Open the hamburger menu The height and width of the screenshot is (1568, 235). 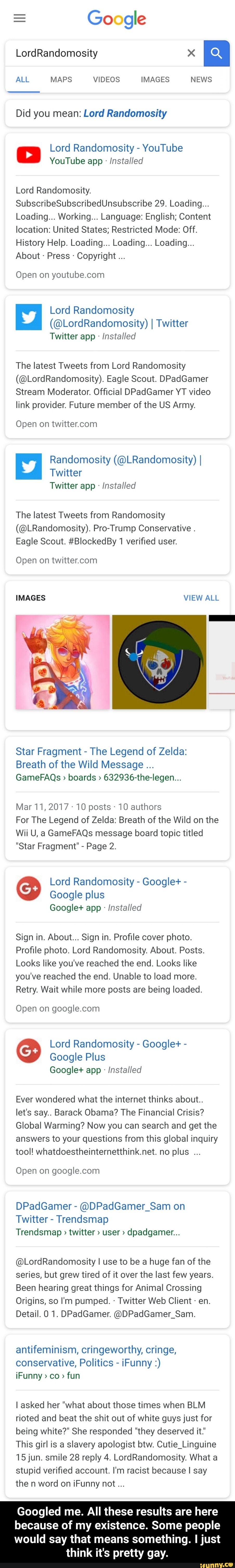19,18
